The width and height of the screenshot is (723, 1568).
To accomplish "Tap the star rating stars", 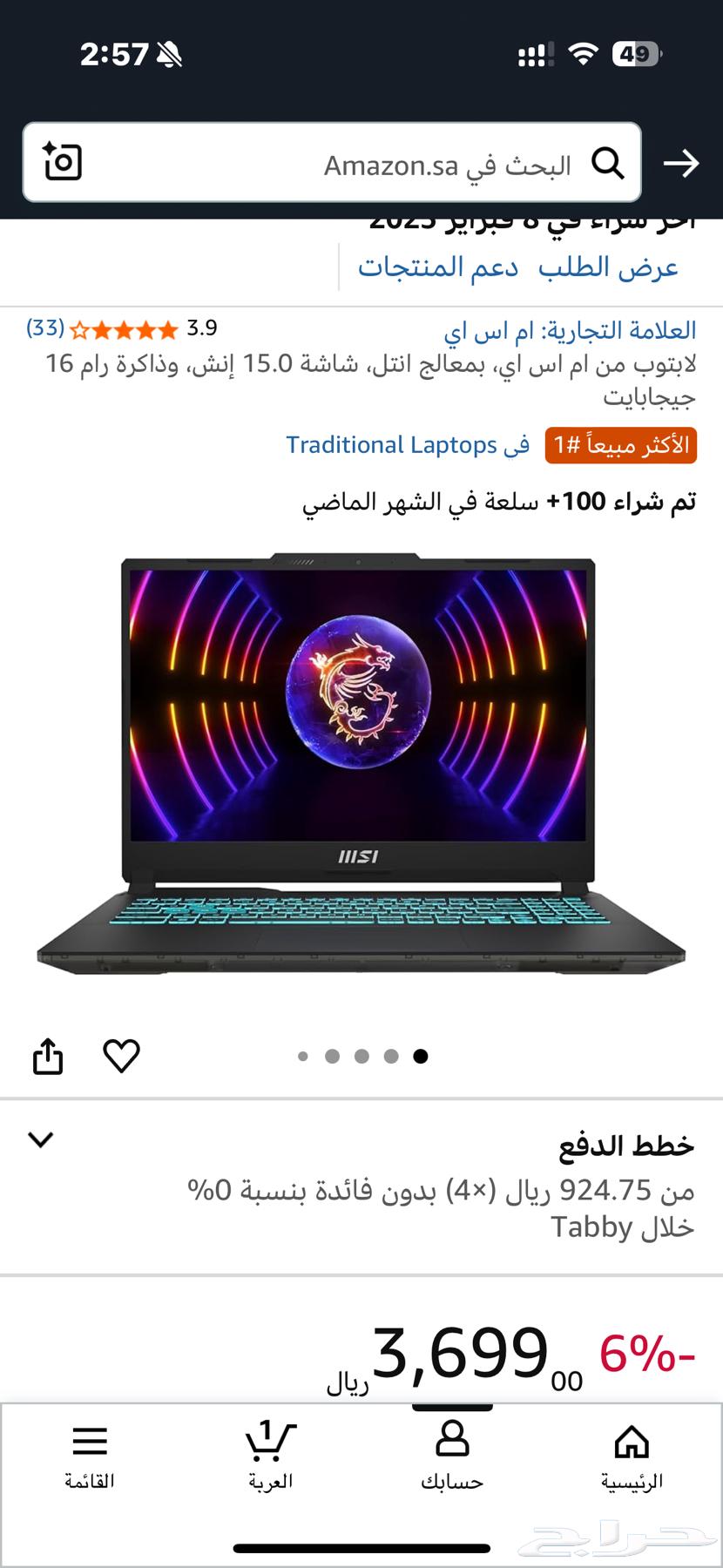I will tap(122, 330).
